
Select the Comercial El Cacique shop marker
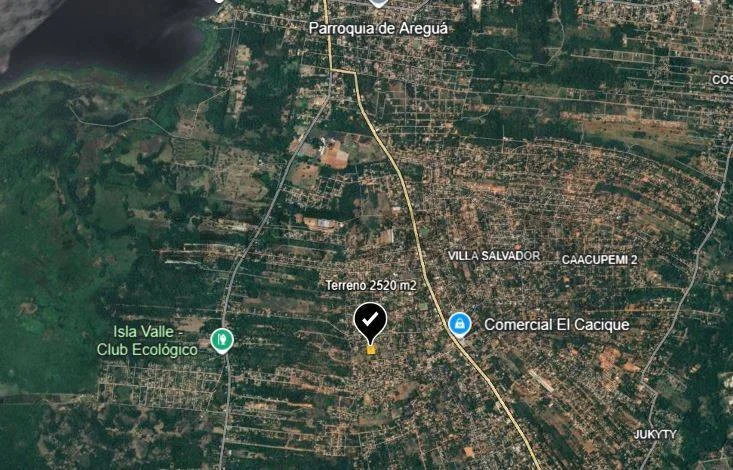tap(460, 323)
